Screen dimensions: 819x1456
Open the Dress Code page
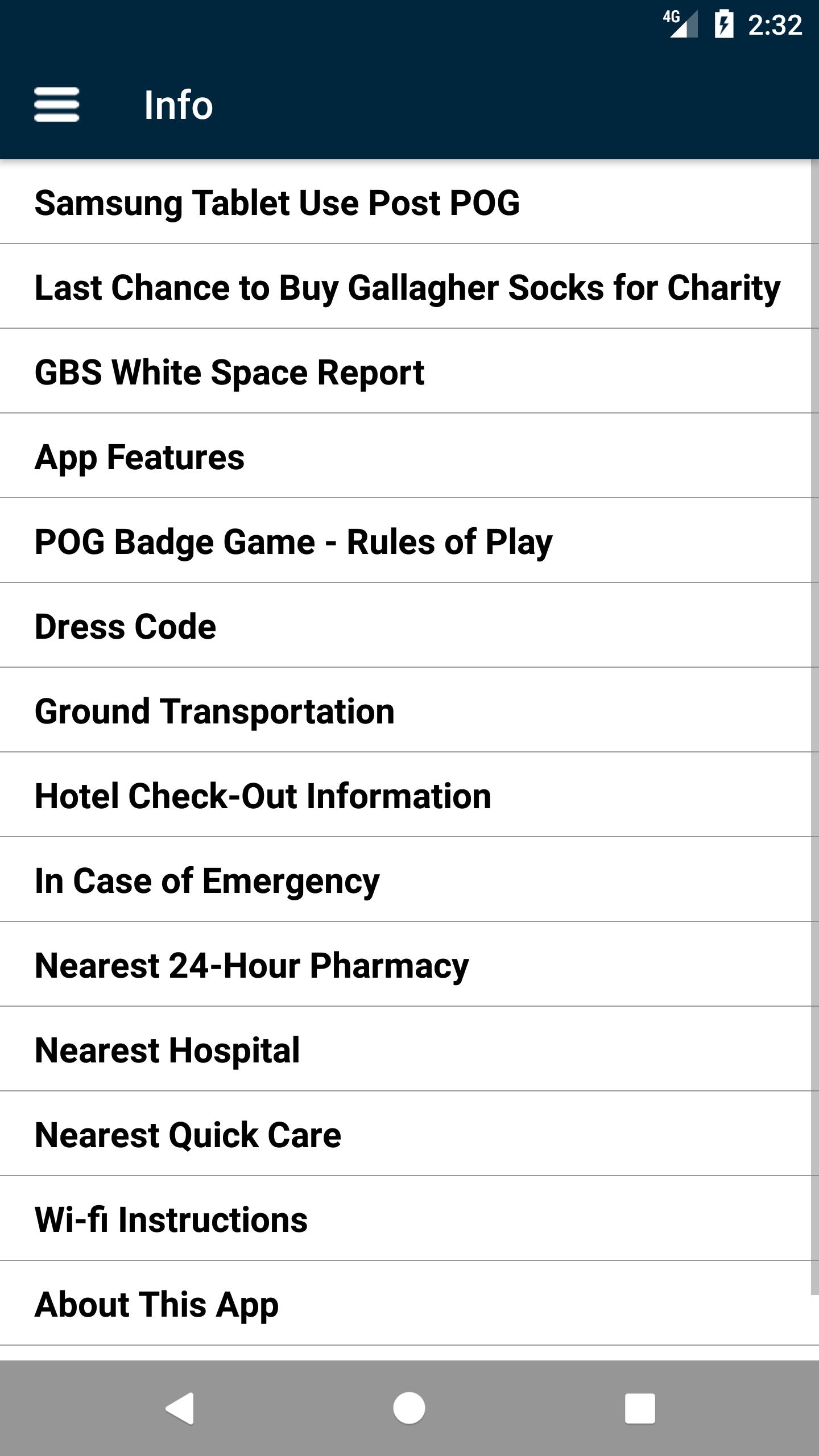point(125,626)
